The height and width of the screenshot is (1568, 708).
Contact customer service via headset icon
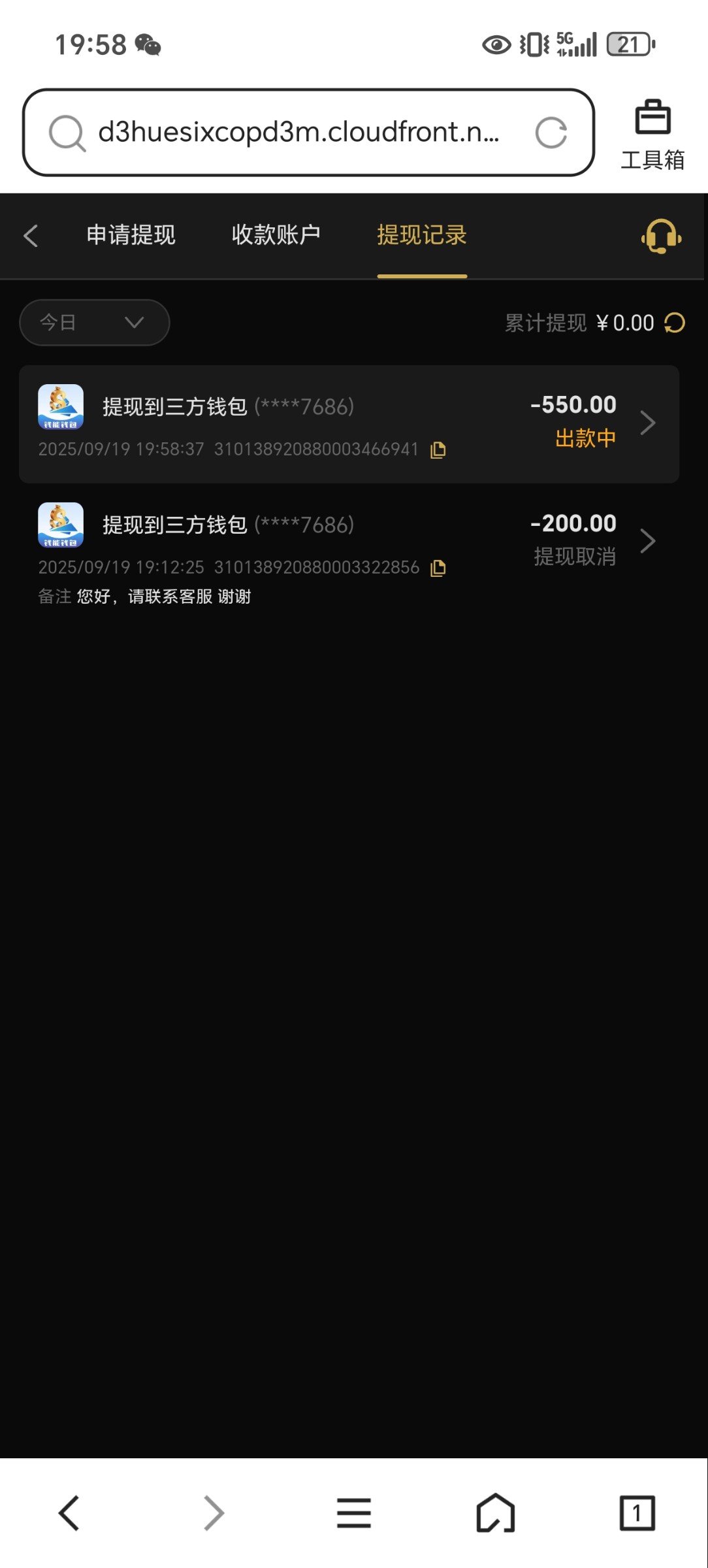tap(661, 237)
